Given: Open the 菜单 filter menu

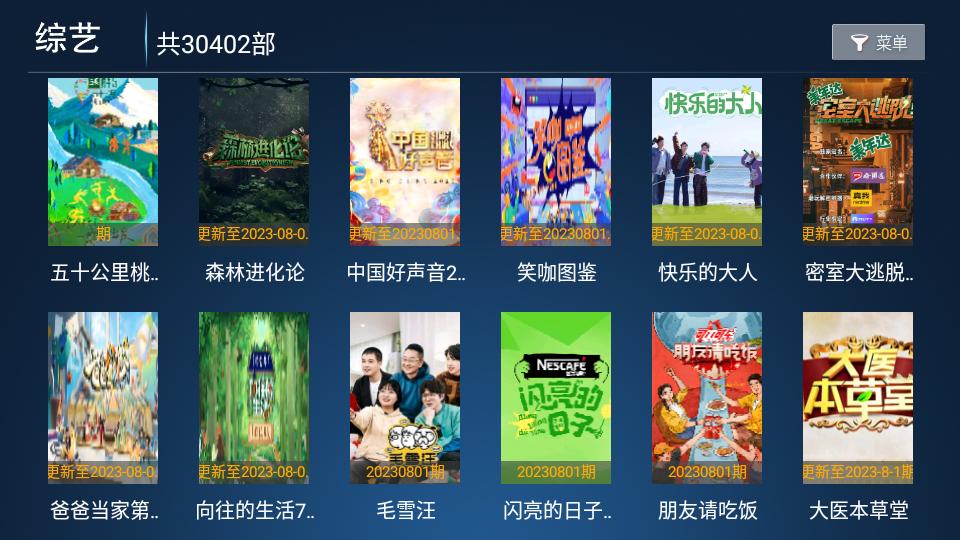Looking at the screenshot, I should pyautogui.click(x=878, y=42).
